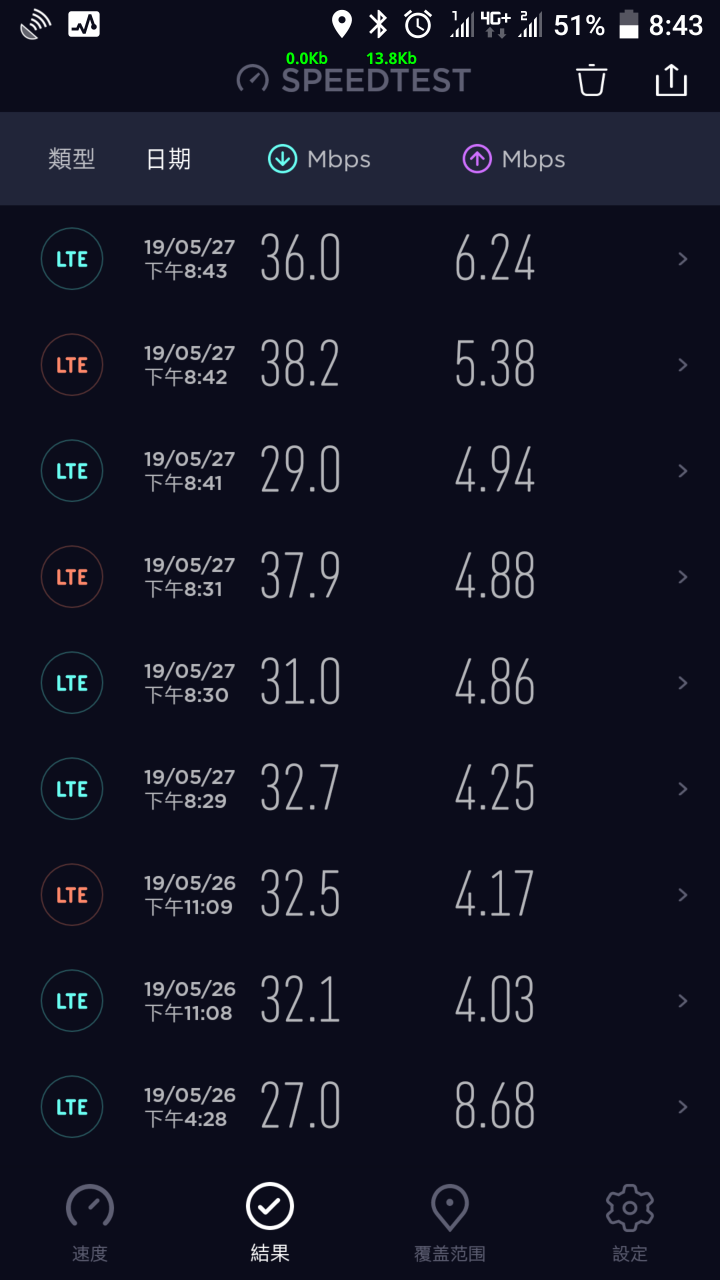Sort results by 類型 column
720x1280 pixels.
(72, 159)
